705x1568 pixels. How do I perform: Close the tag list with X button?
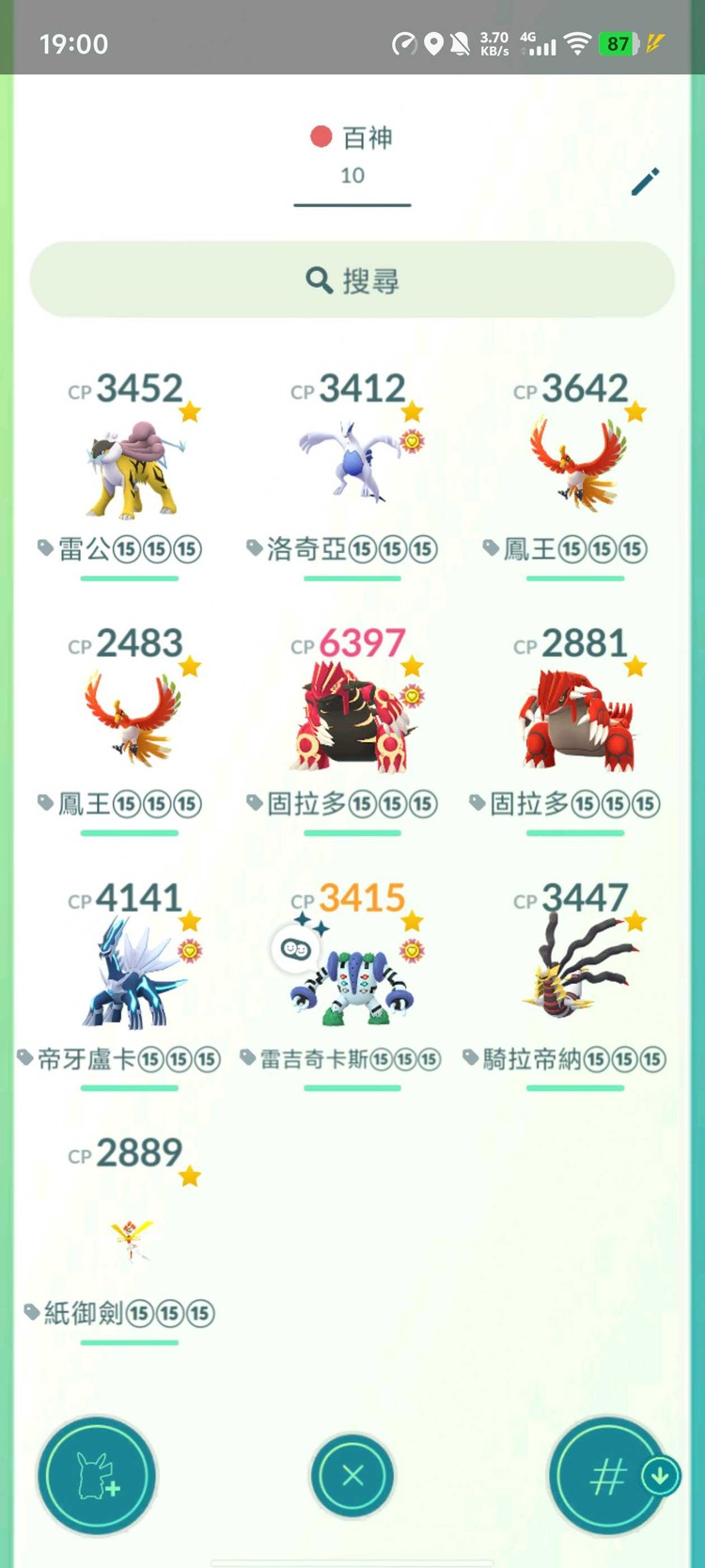tap(352, 1475)
